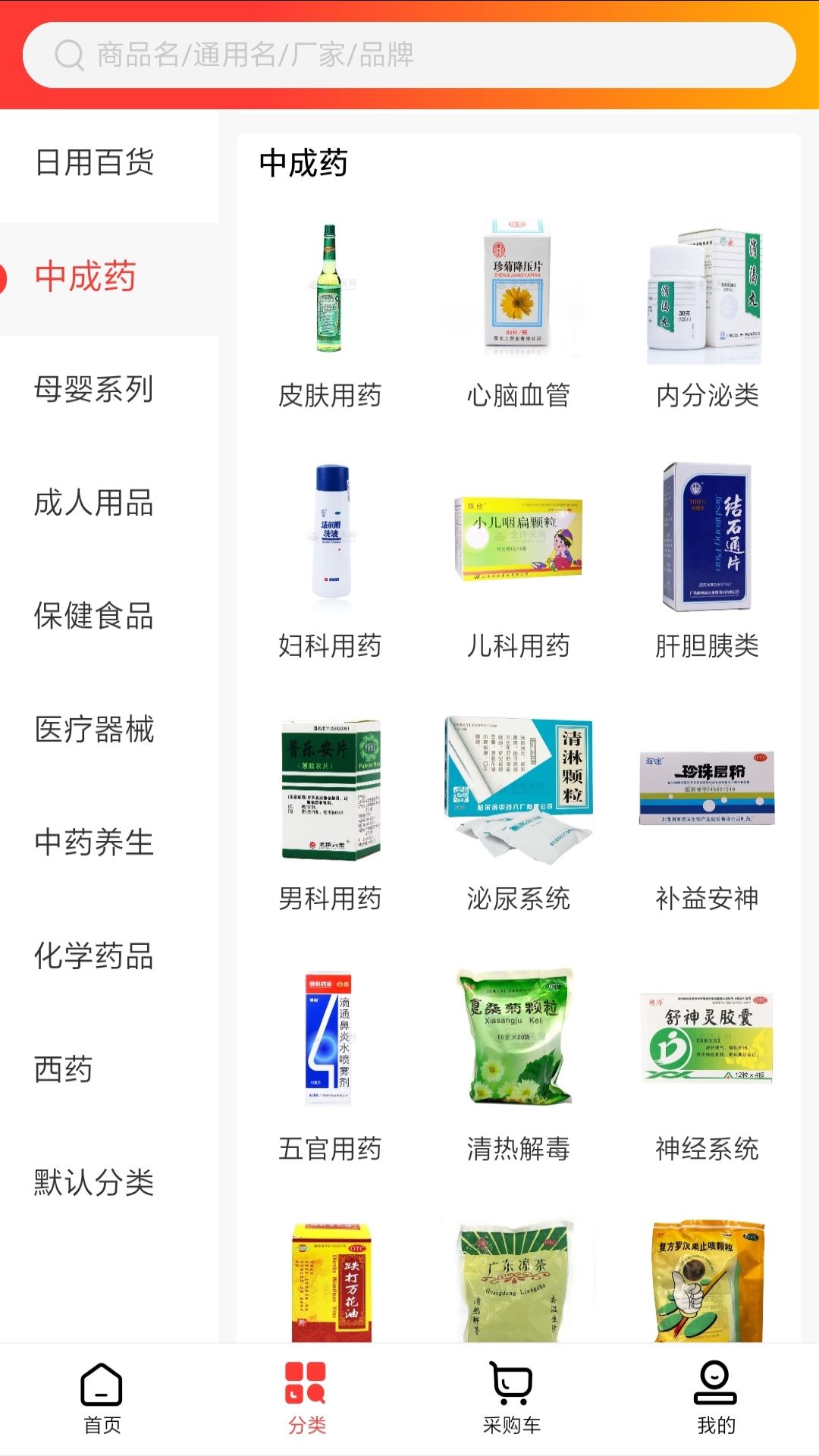Go to the 首页 home tab

coord(102,1399)
